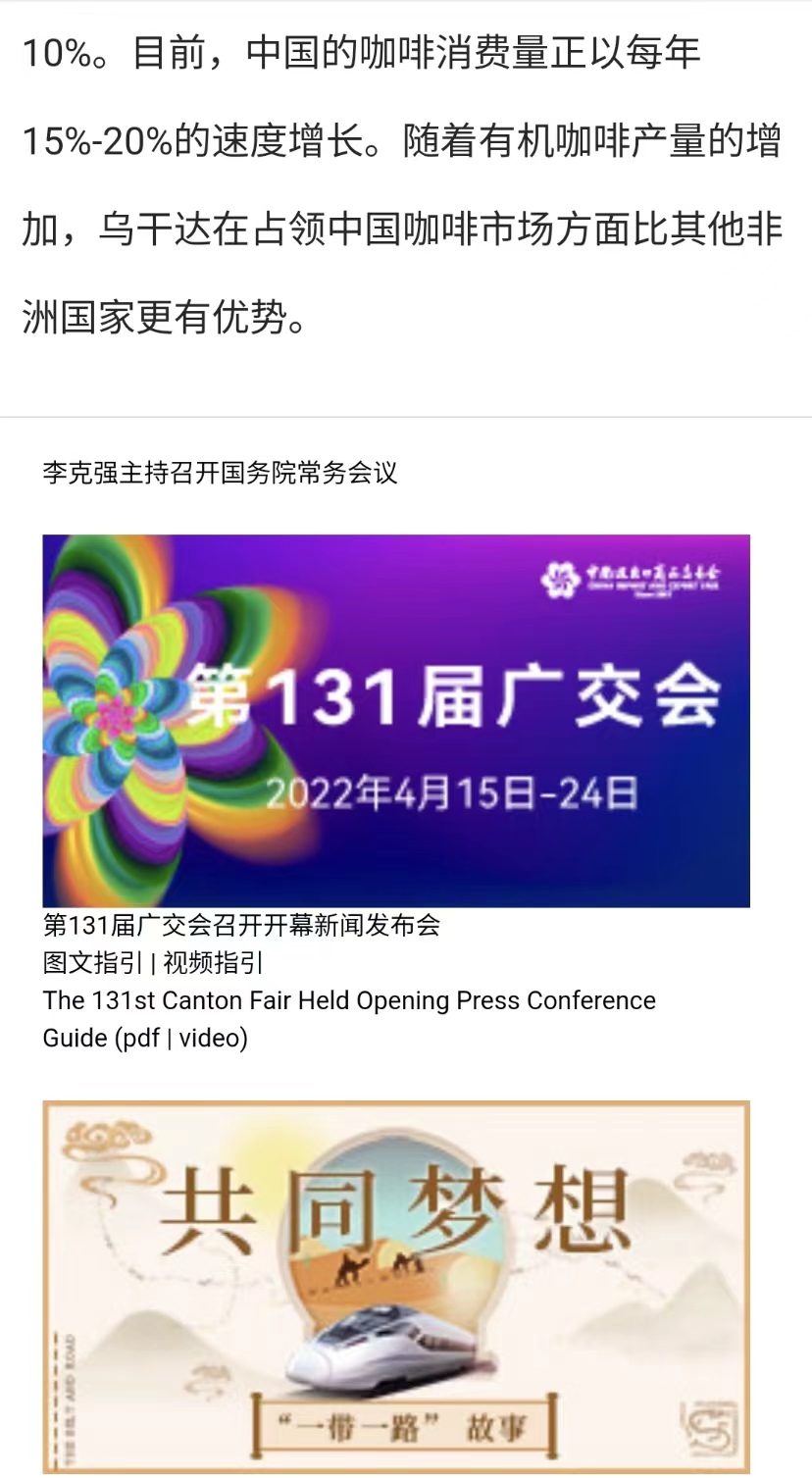Open the 第131届广交会 banner
Viewport: 812px width, 1478px height.
click(396, 720)
